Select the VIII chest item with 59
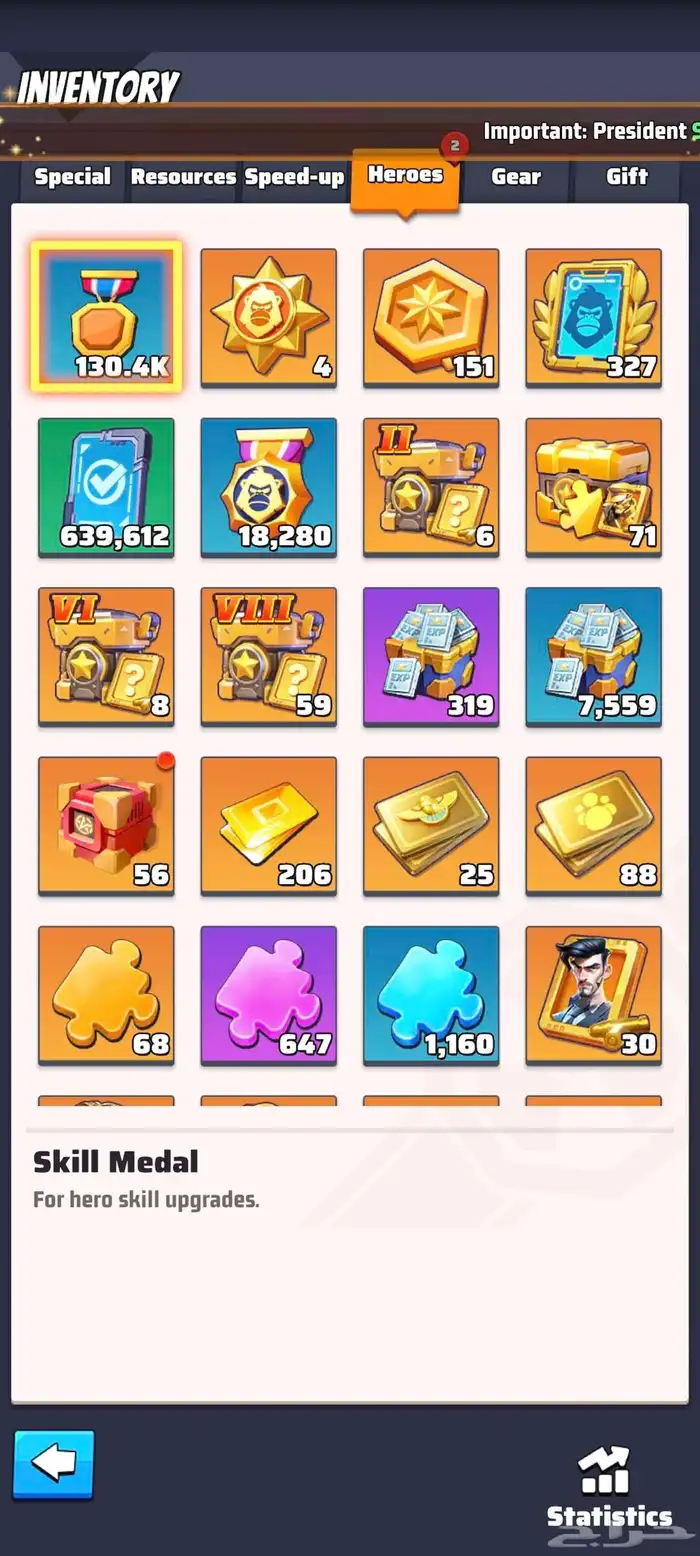The image size is (700, 1556). point(268,656)
